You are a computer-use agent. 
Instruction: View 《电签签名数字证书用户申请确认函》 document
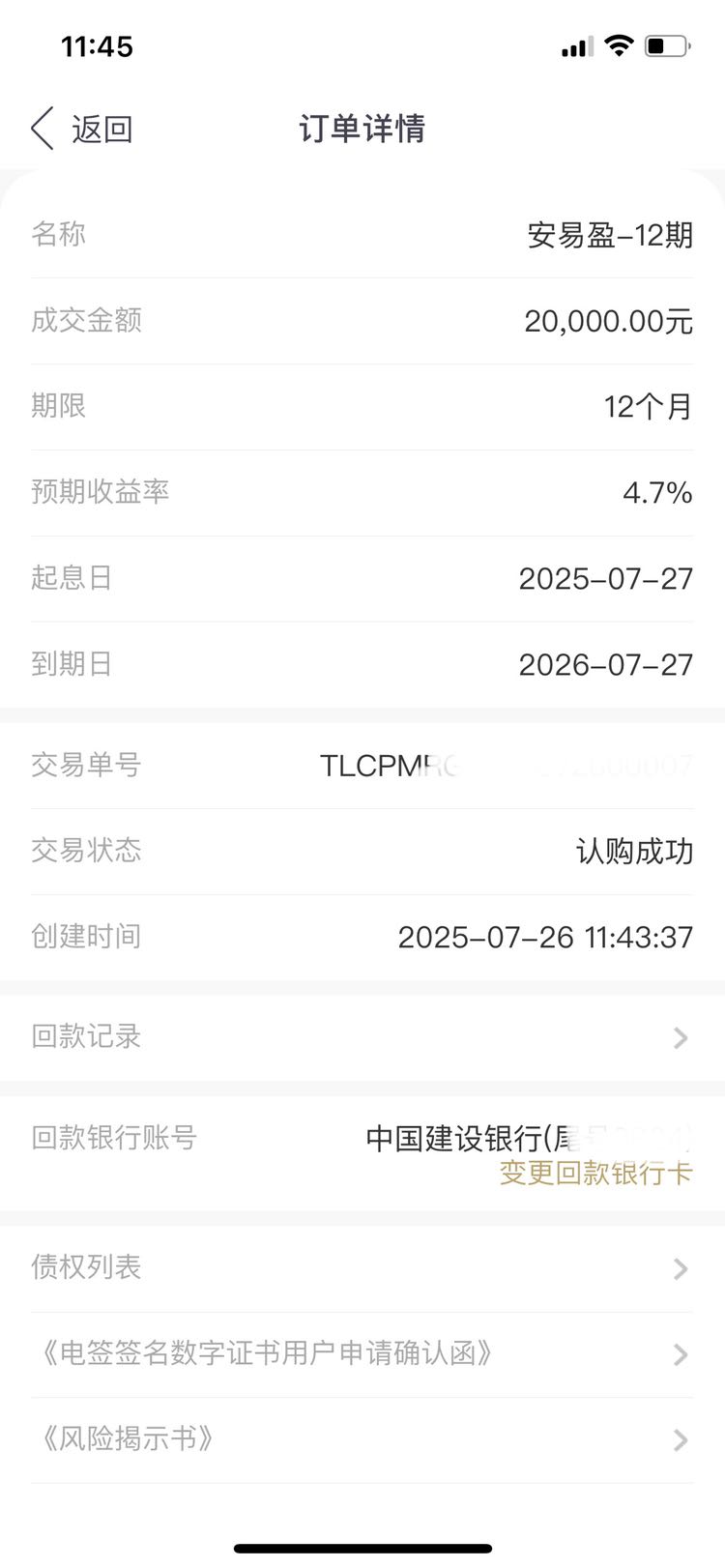pos(362,1354)
